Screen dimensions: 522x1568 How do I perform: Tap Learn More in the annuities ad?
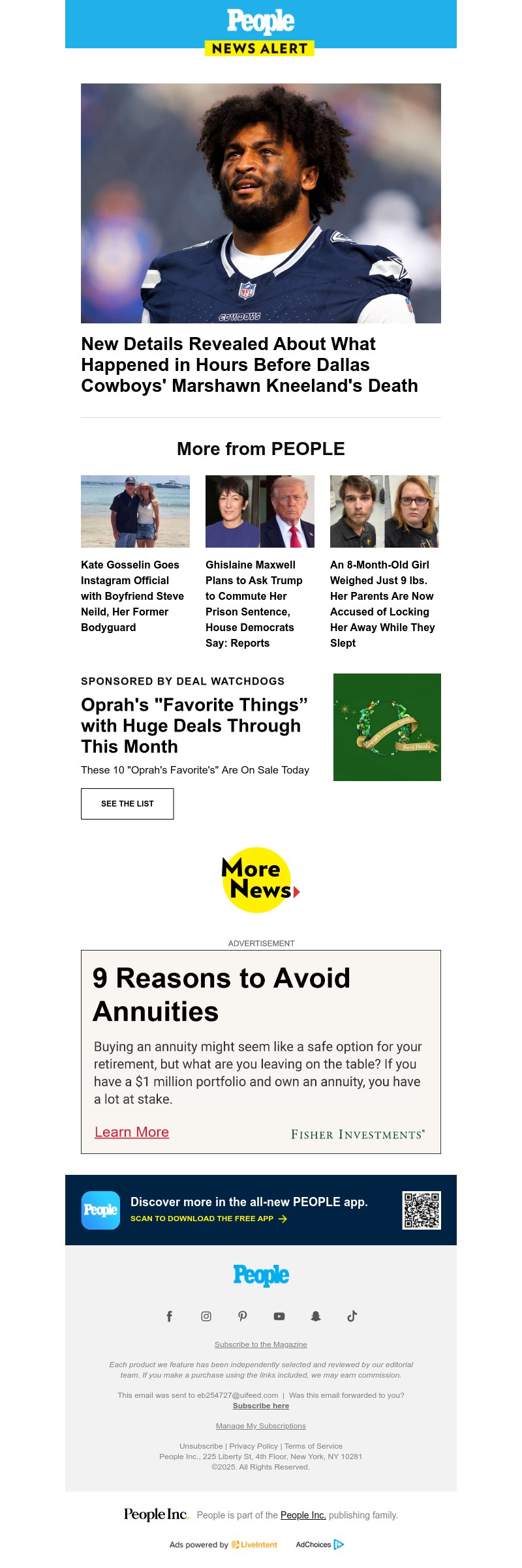click(132, 1132)
